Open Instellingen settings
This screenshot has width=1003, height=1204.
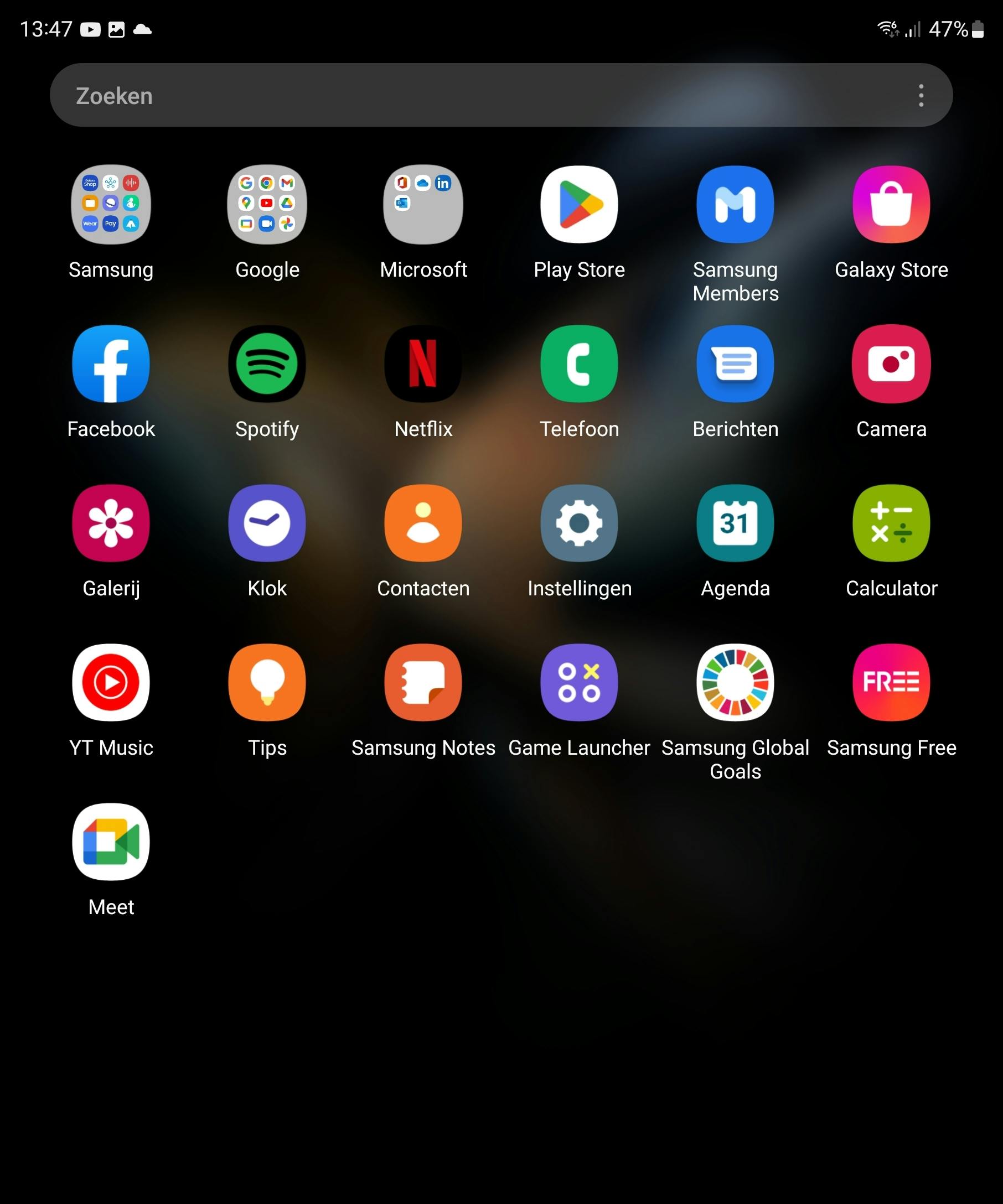click(579, 523)
